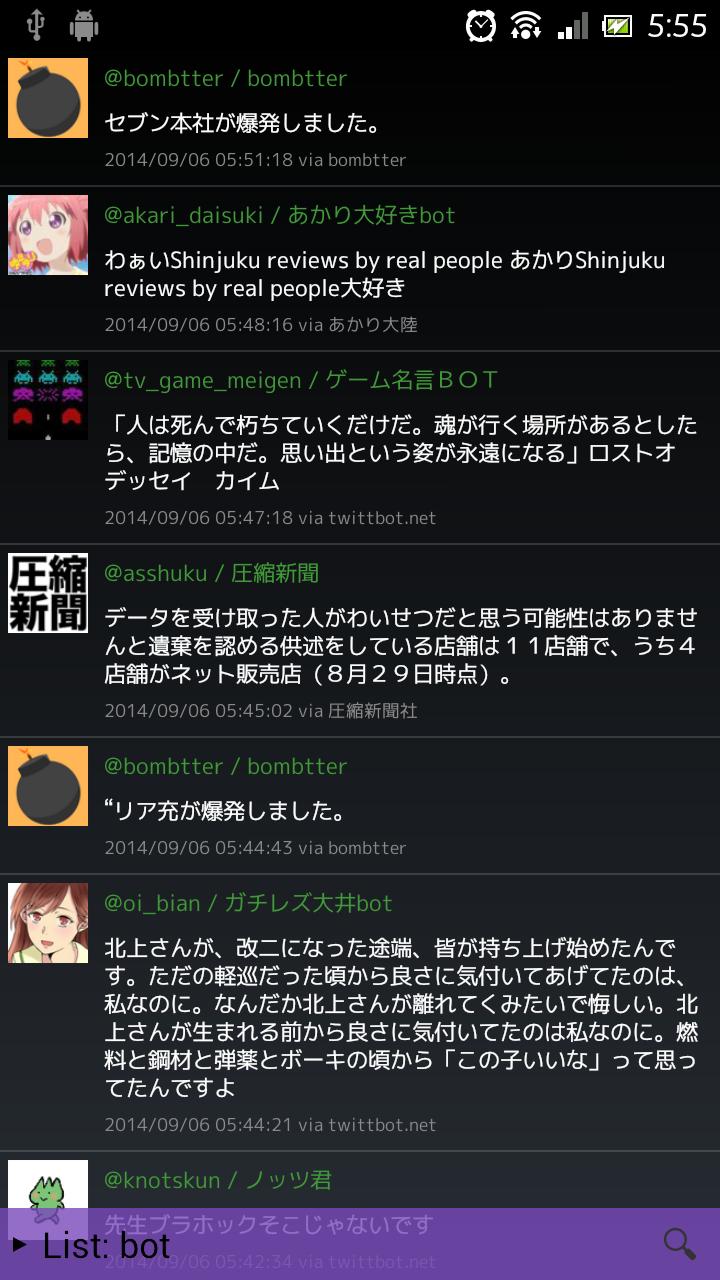Open bombtter tweet about セブン本社

coord(400,124)
